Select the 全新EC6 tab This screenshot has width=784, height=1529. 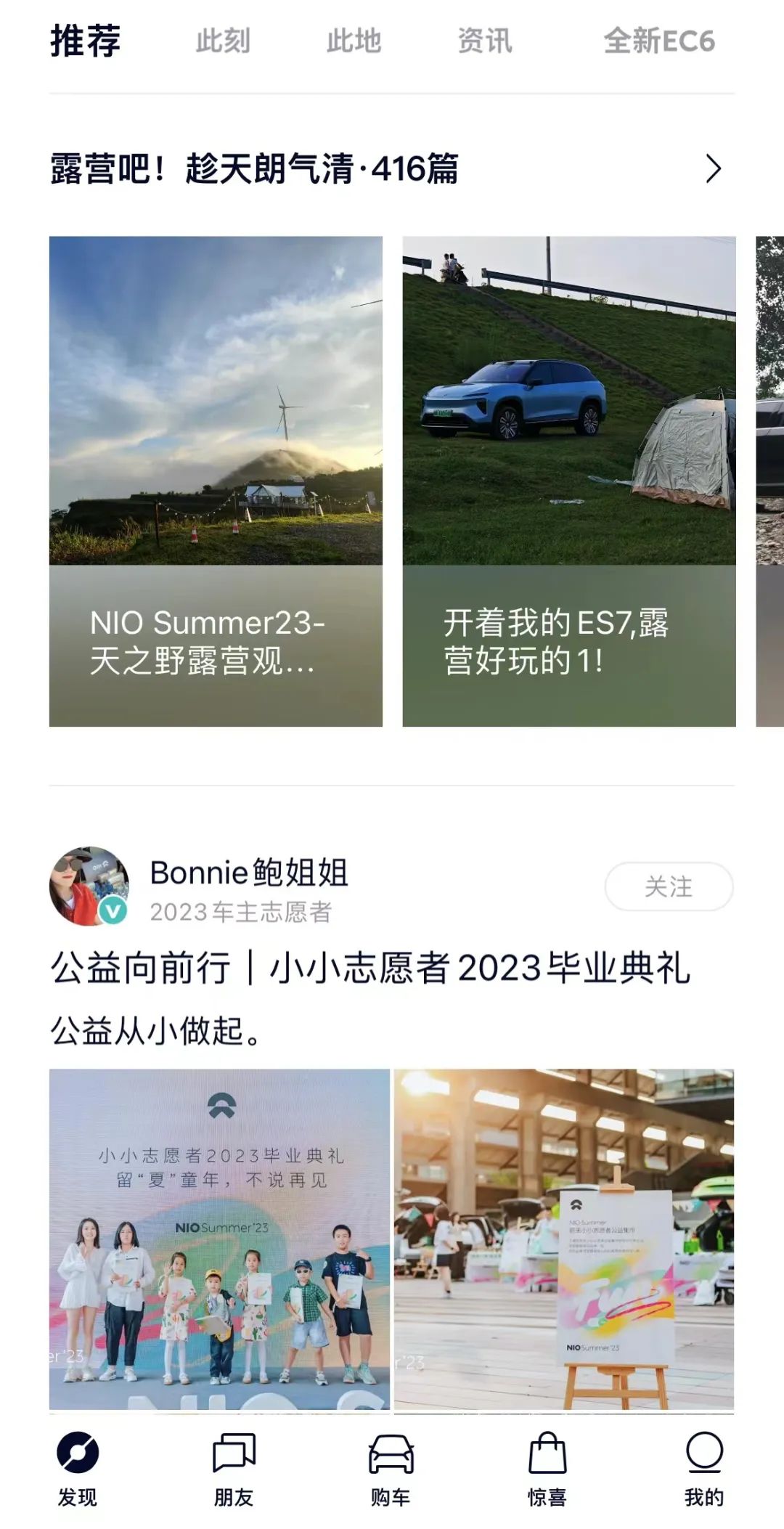[x=659, y=41]
